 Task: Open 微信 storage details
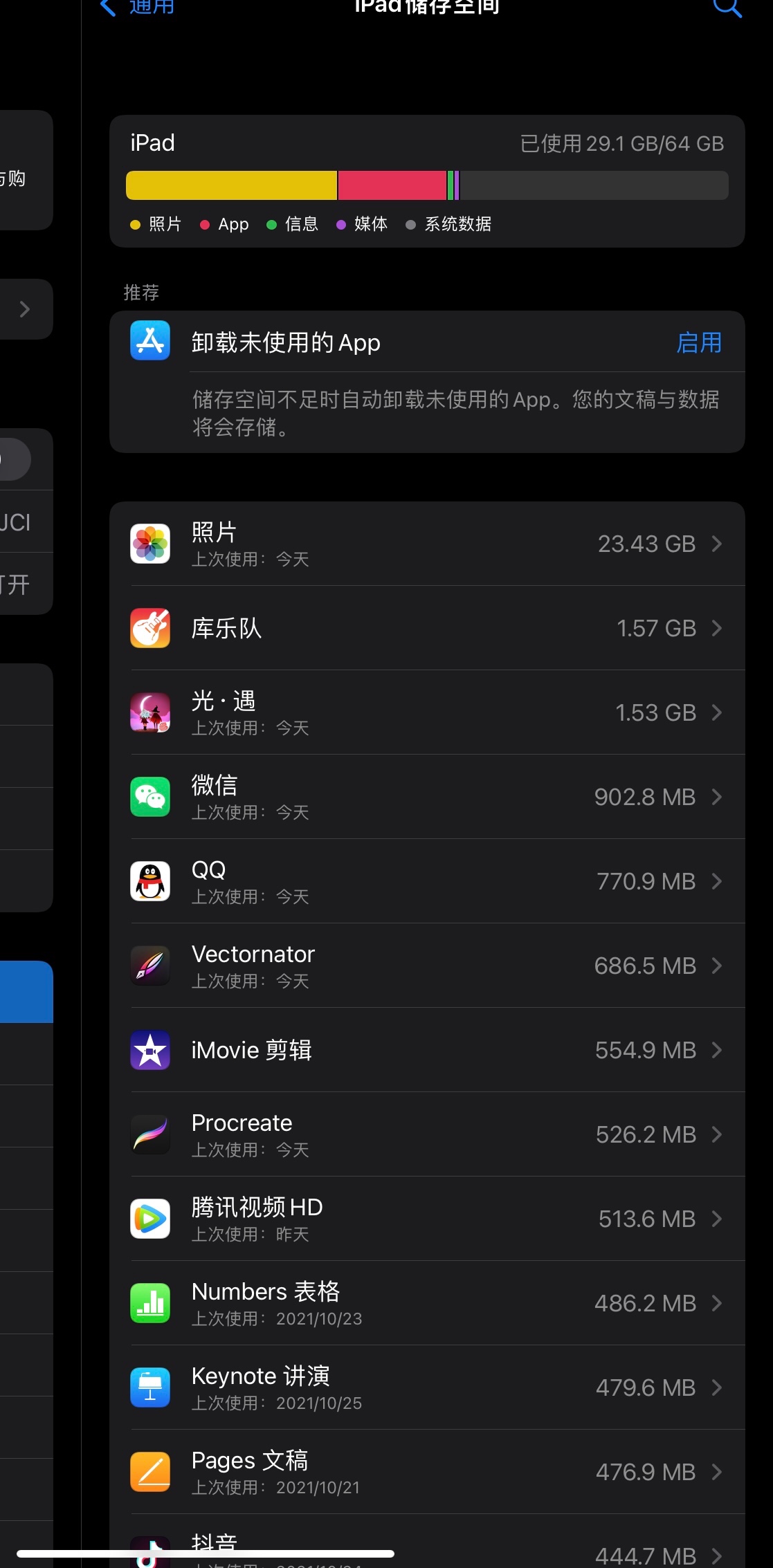click(x=426, y=797)
